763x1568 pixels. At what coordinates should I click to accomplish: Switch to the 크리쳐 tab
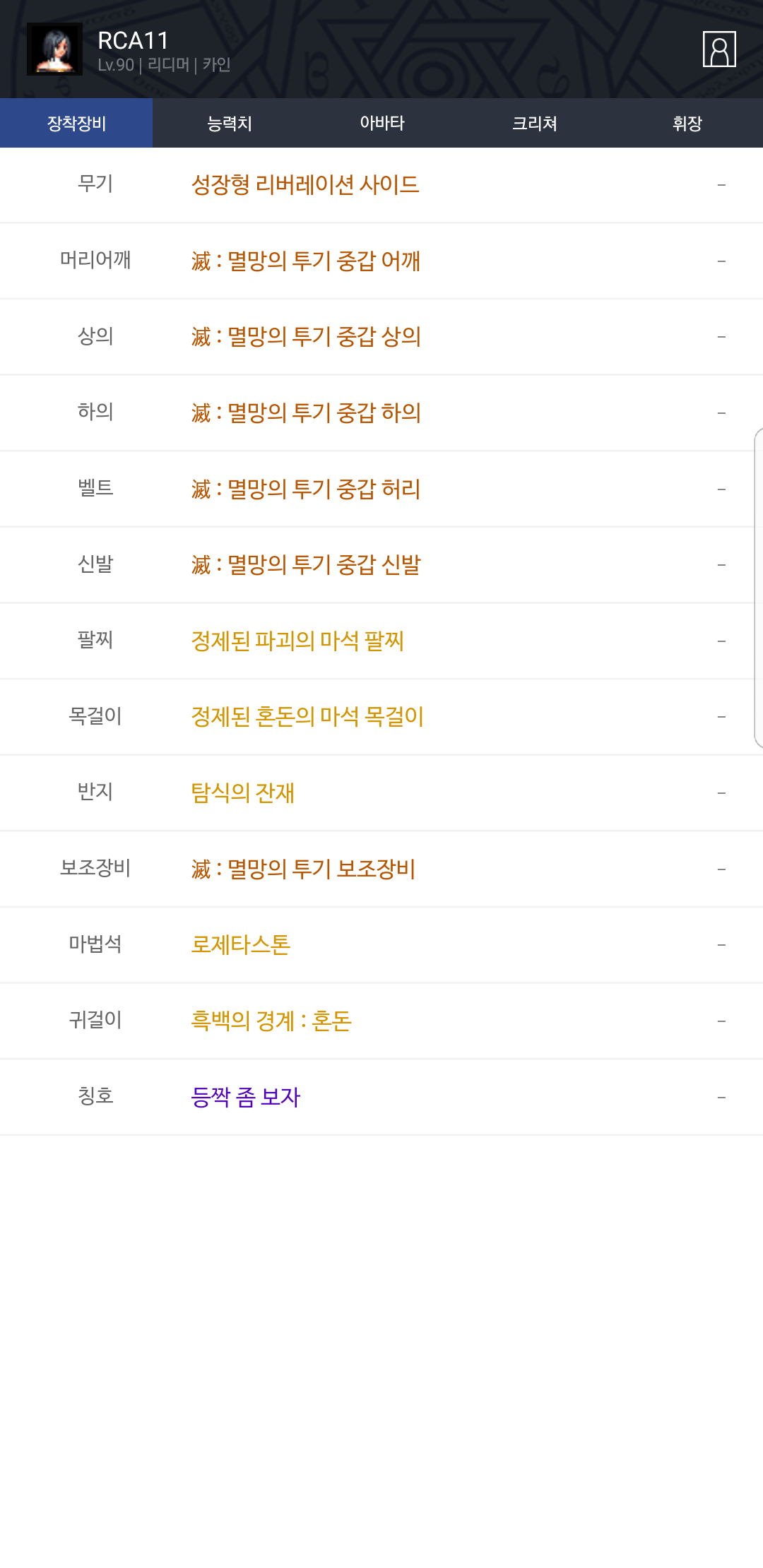(x=534, y=123)
